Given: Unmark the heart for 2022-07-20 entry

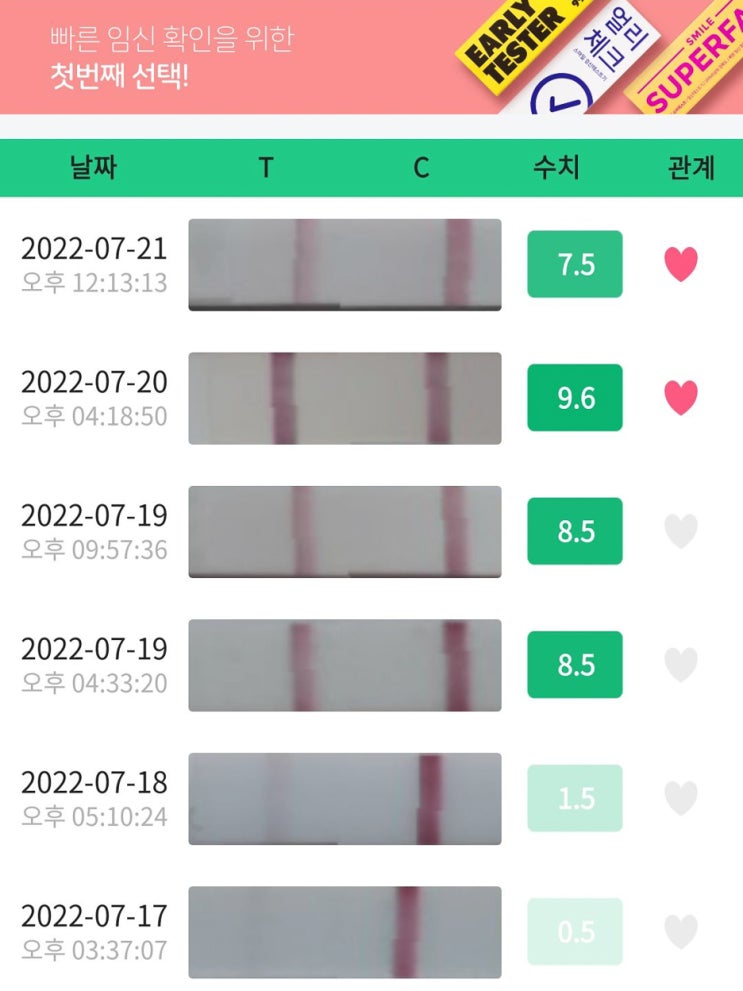Looking at the screenshot, I should [681, 398].
